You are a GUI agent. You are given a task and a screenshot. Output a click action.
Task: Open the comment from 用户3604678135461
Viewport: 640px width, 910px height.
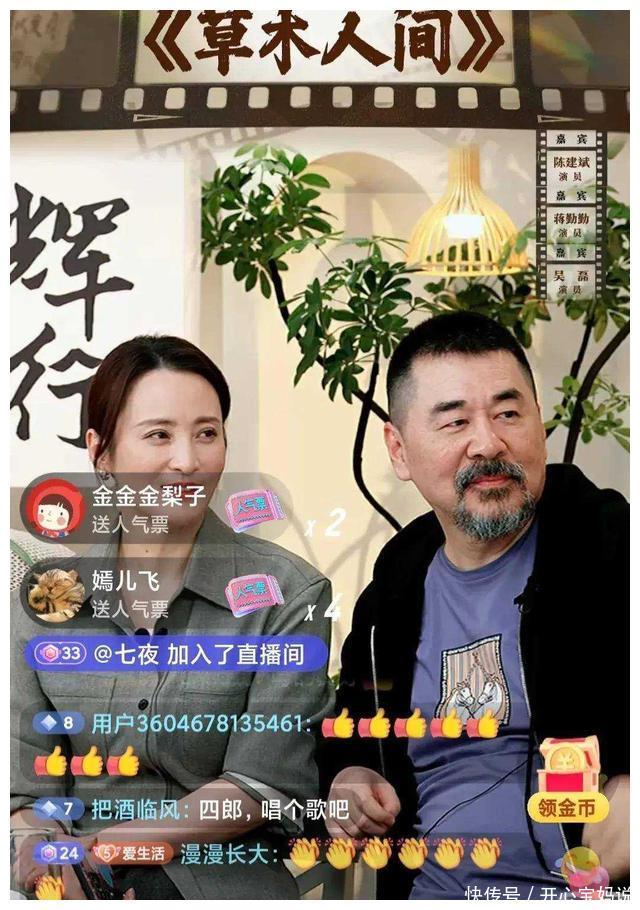265,724
